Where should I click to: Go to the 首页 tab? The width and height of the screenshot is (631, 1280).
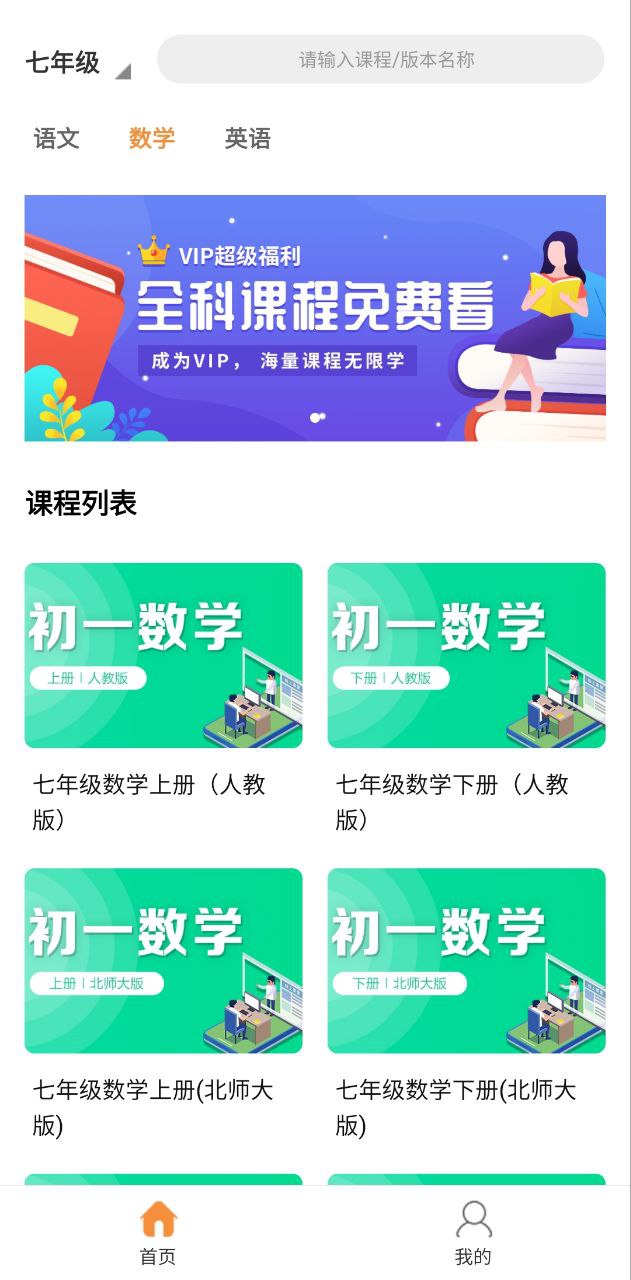158,1232
